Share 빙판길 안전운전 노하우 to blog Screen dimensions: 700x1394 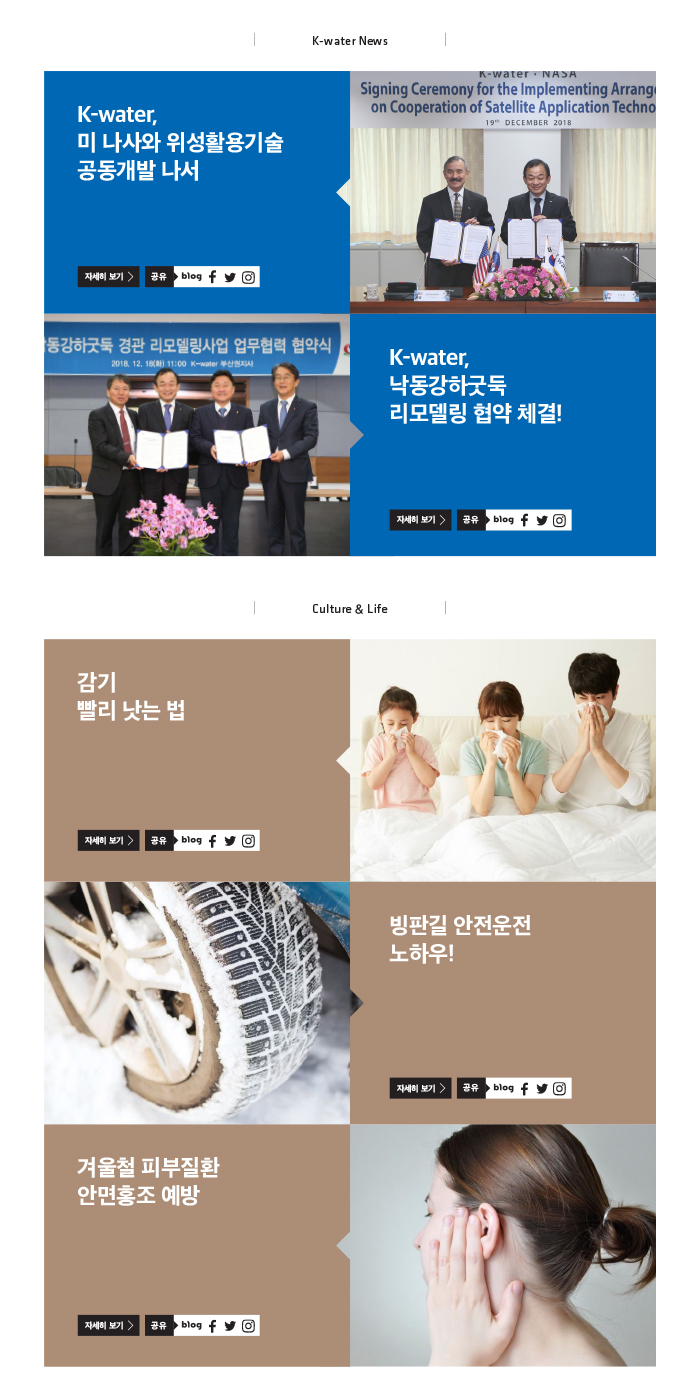503,1088
